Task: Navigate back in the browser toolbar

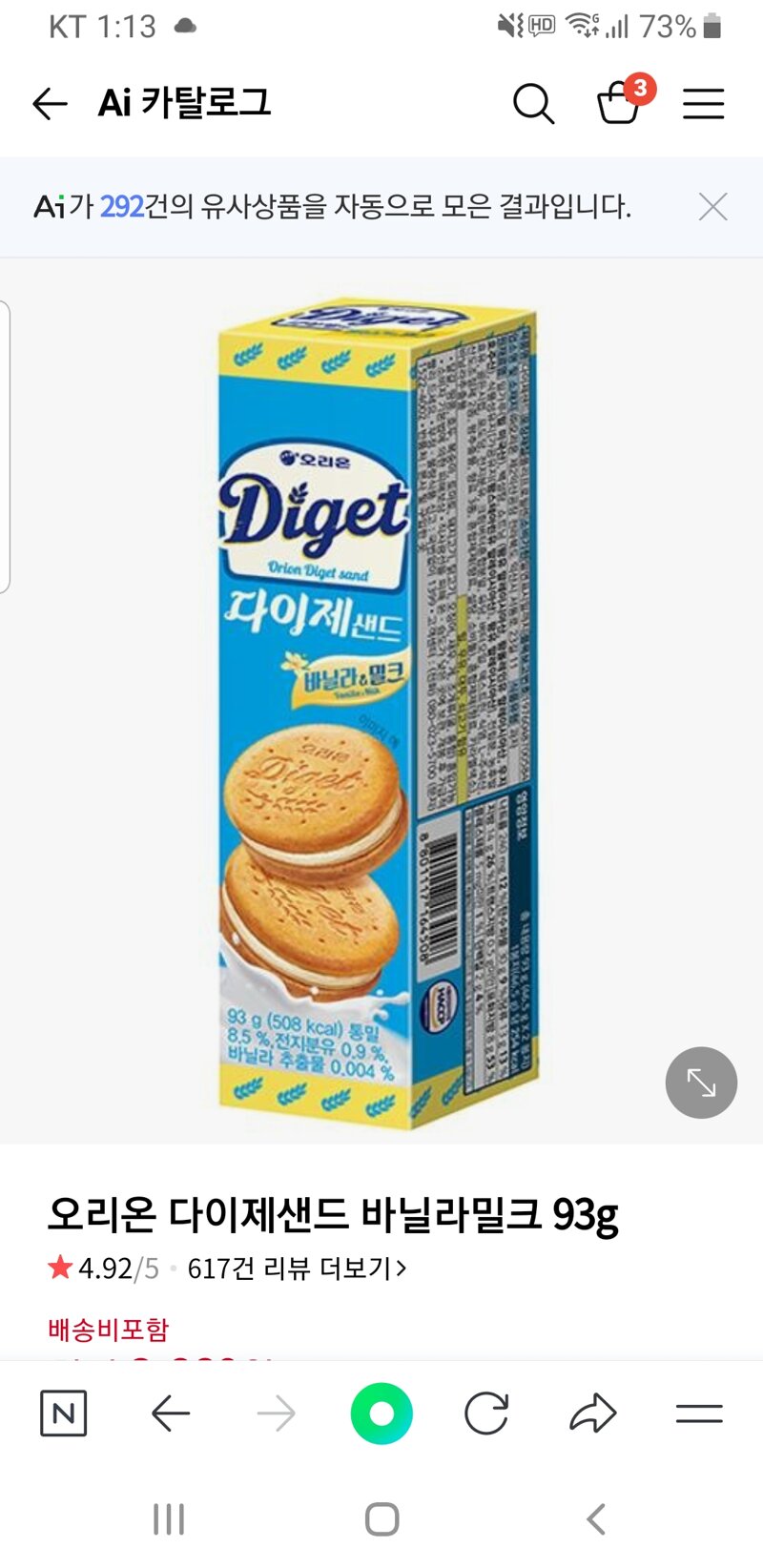Action: [x=171, y=1413]
